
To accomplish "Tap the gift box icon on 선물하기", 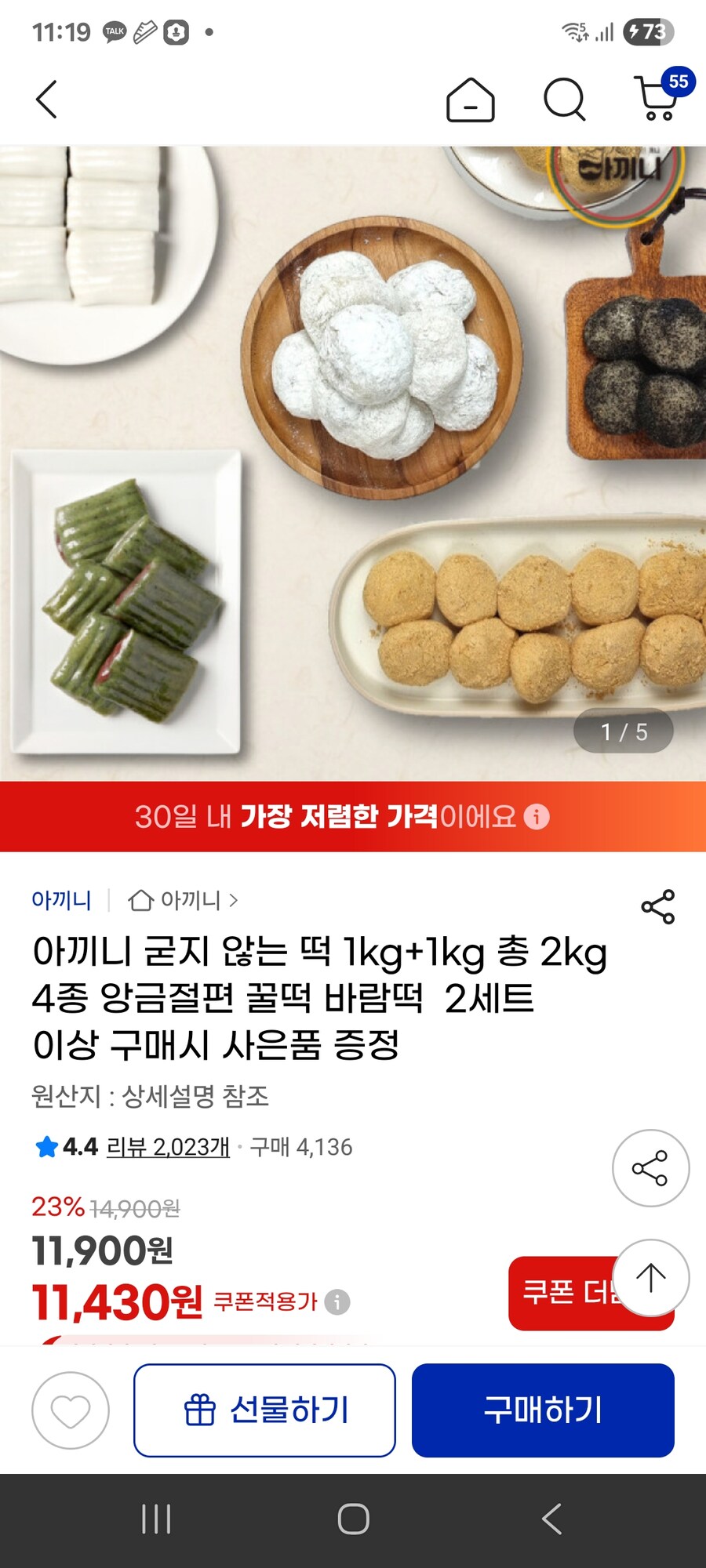I will (x=201, y=1411).
